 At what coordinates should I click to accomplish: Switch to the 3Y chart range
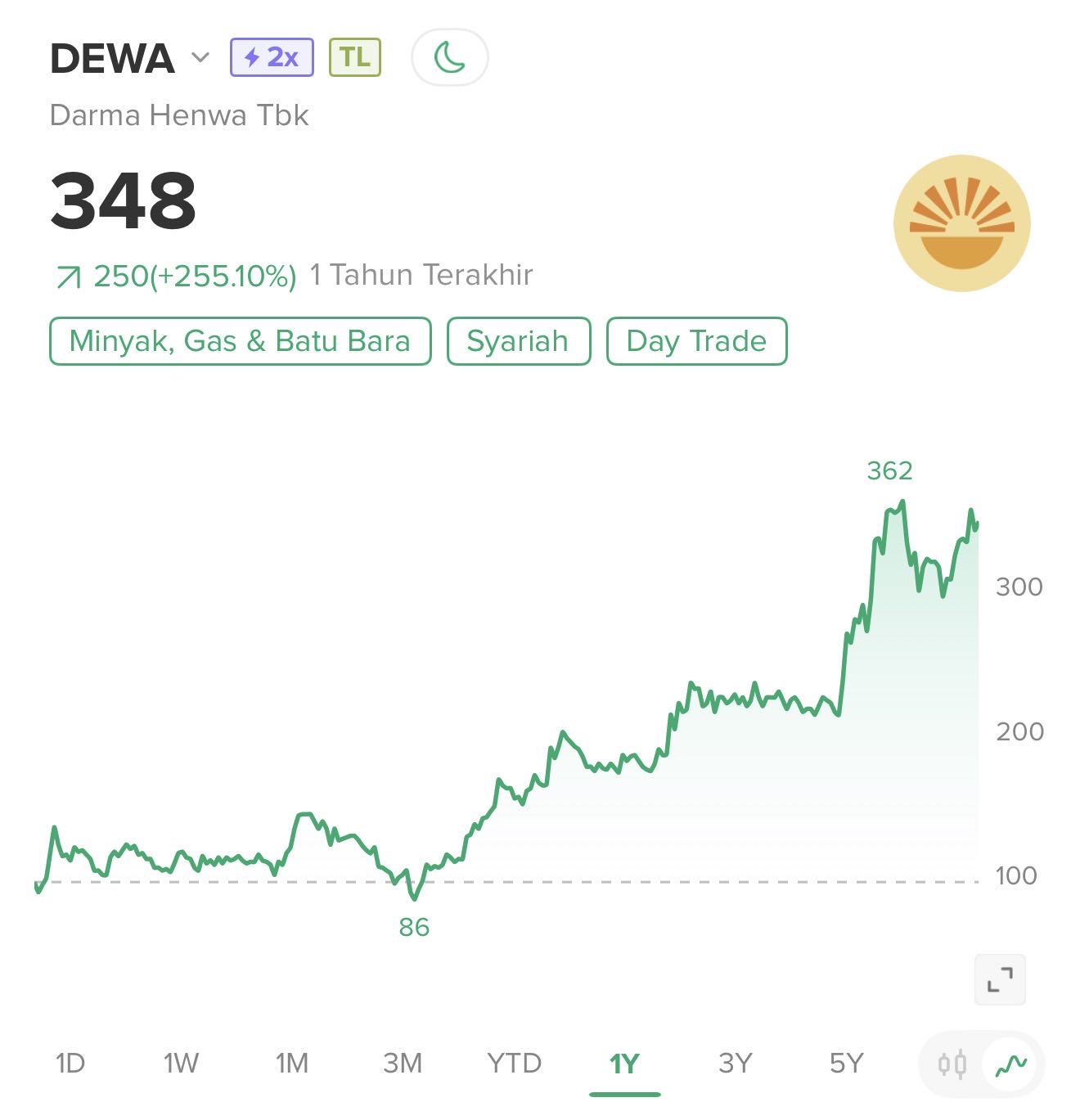(x=735, y=1064)
